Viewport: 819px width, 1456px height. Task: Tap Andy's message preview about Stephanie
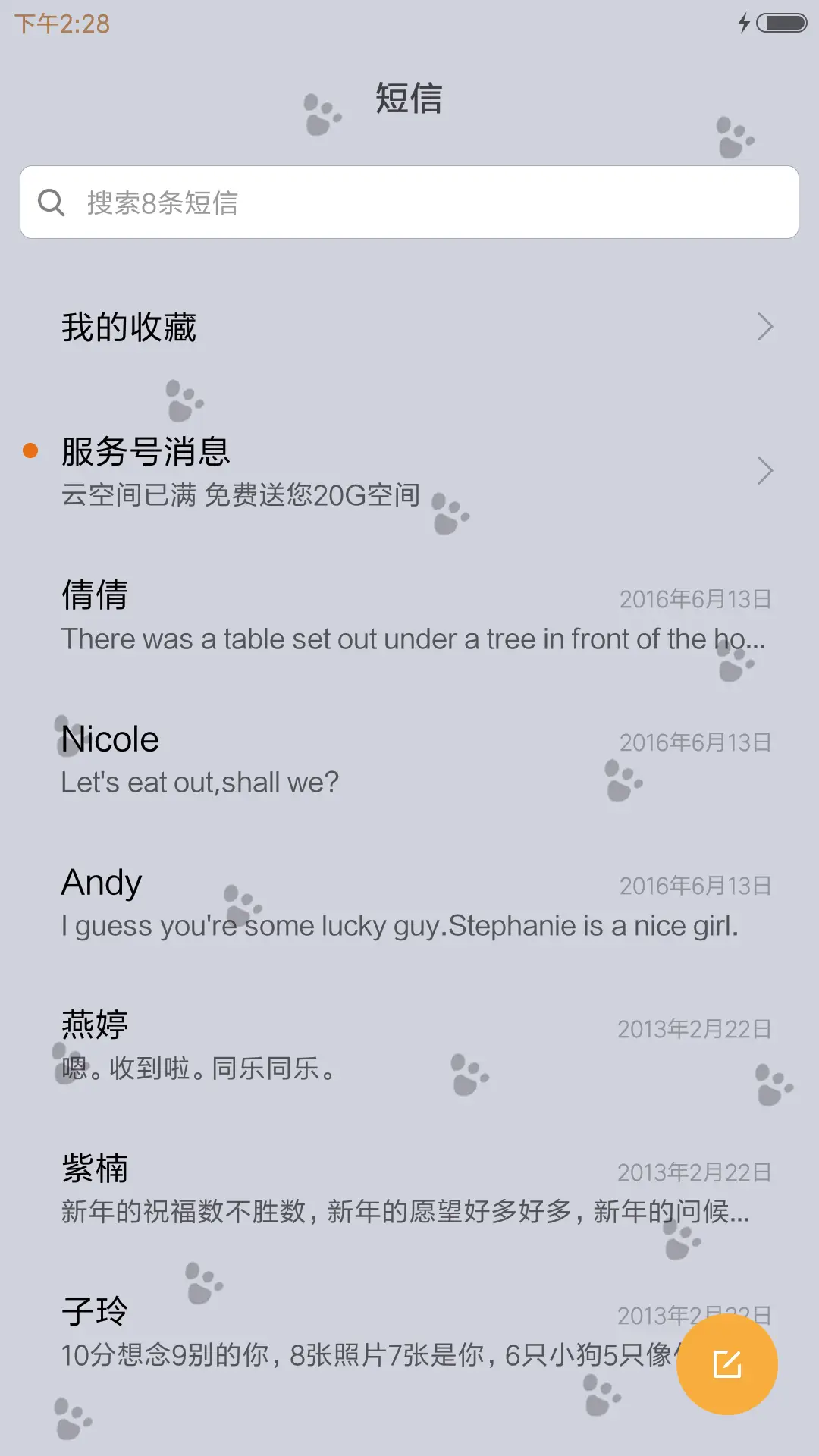[400, 925]
